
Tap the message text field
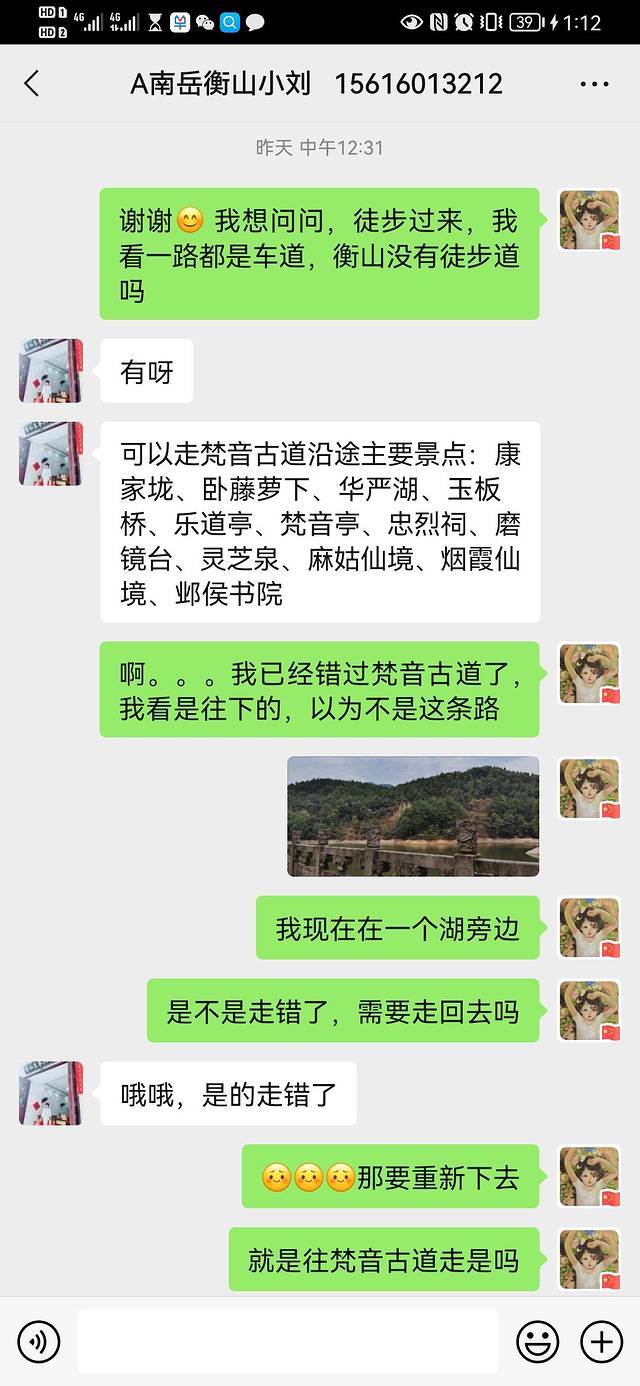point(287,1341)
